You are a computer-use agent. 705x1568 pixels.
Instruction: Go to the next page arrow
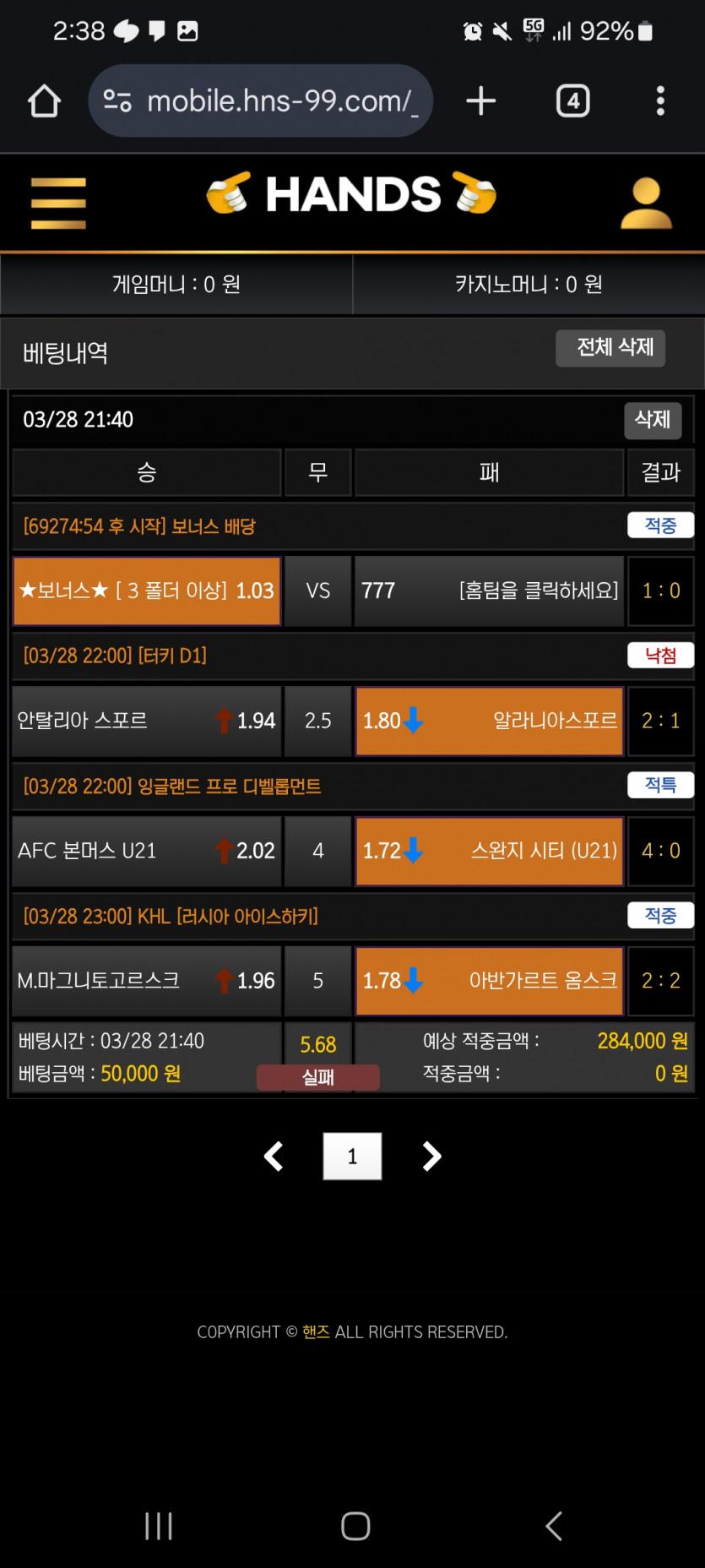(431, 1156)
